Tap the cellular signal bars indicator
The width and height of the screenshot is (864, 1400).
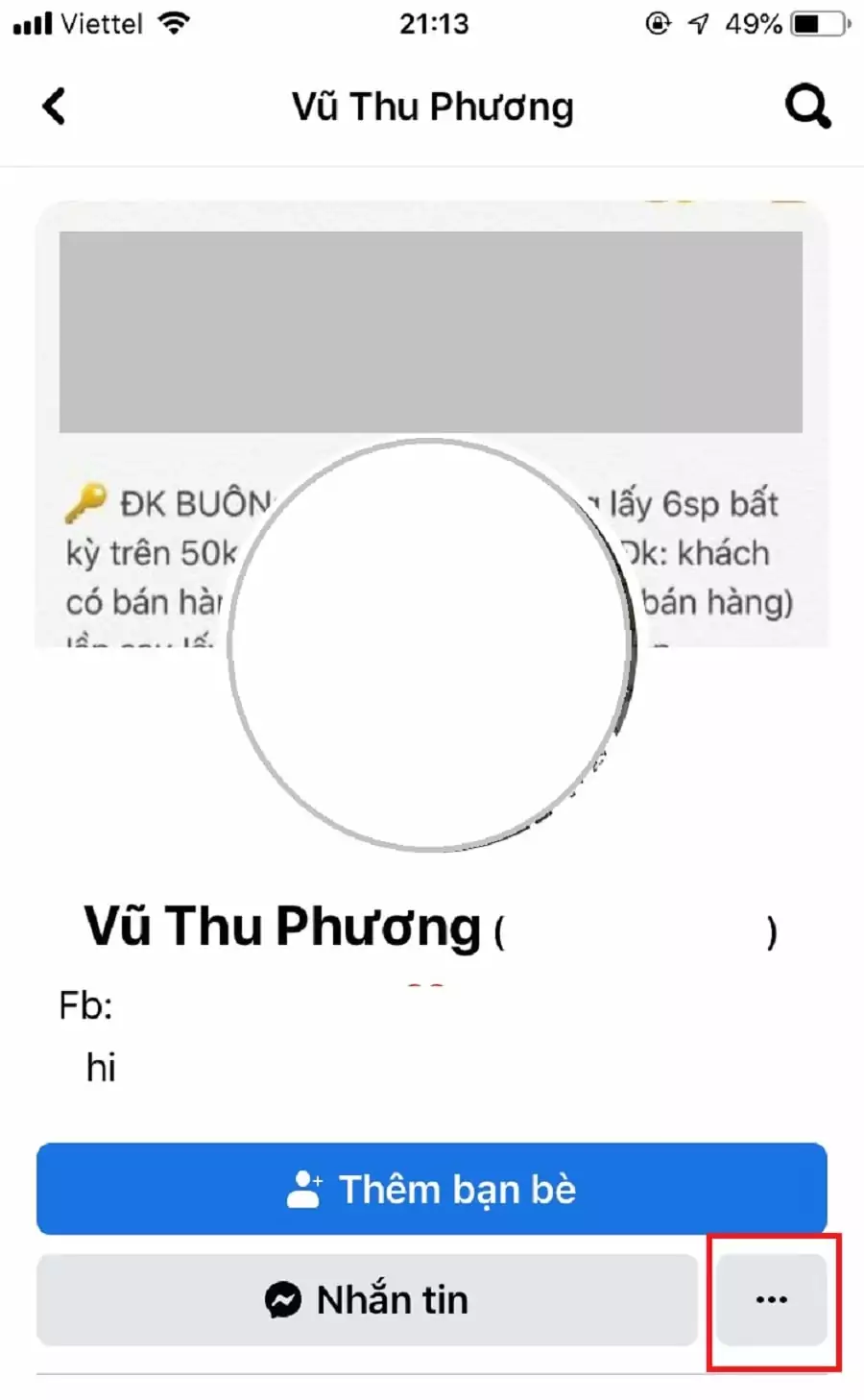point(34,21)
